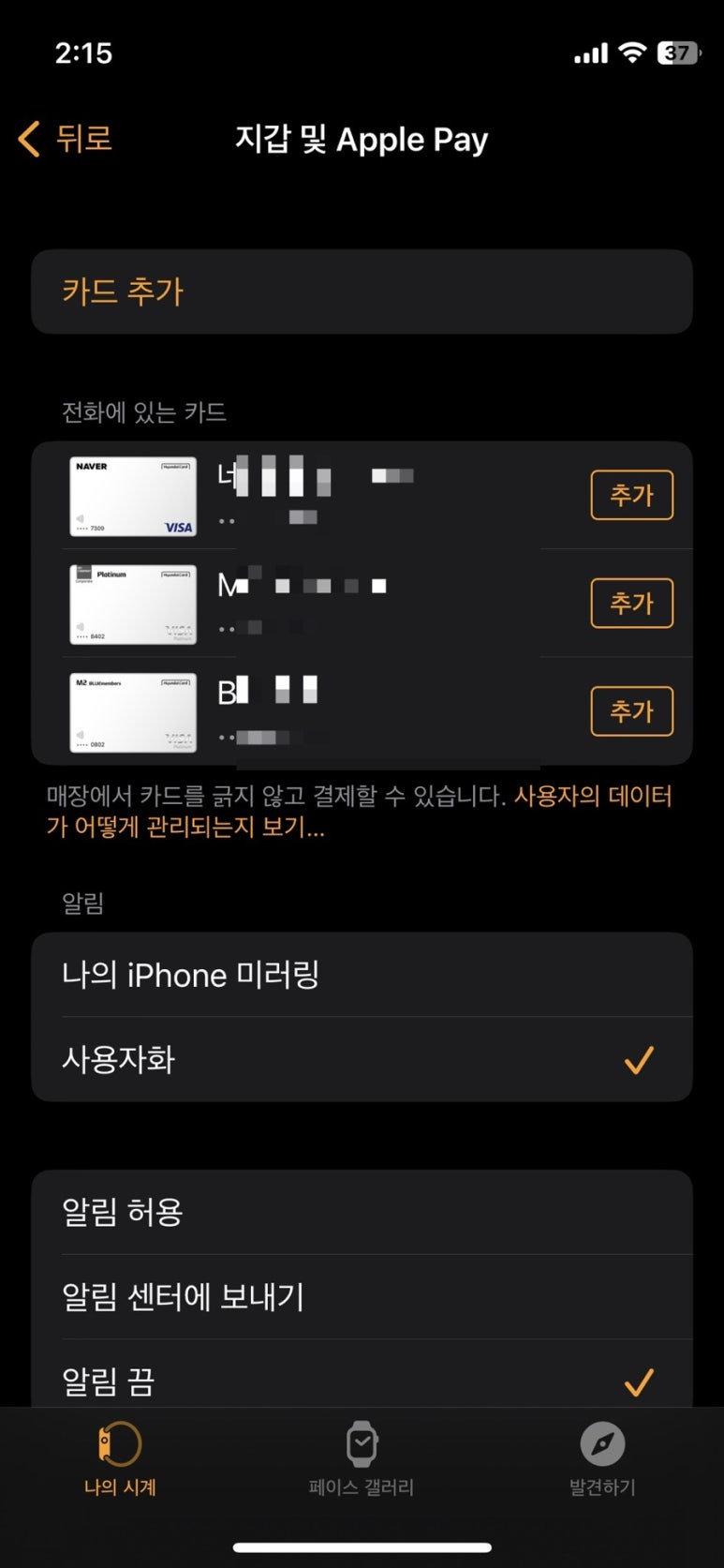Choose 알림 허용
Viewport: 724px width, 1568px height.
click(x=362, y=1212)
